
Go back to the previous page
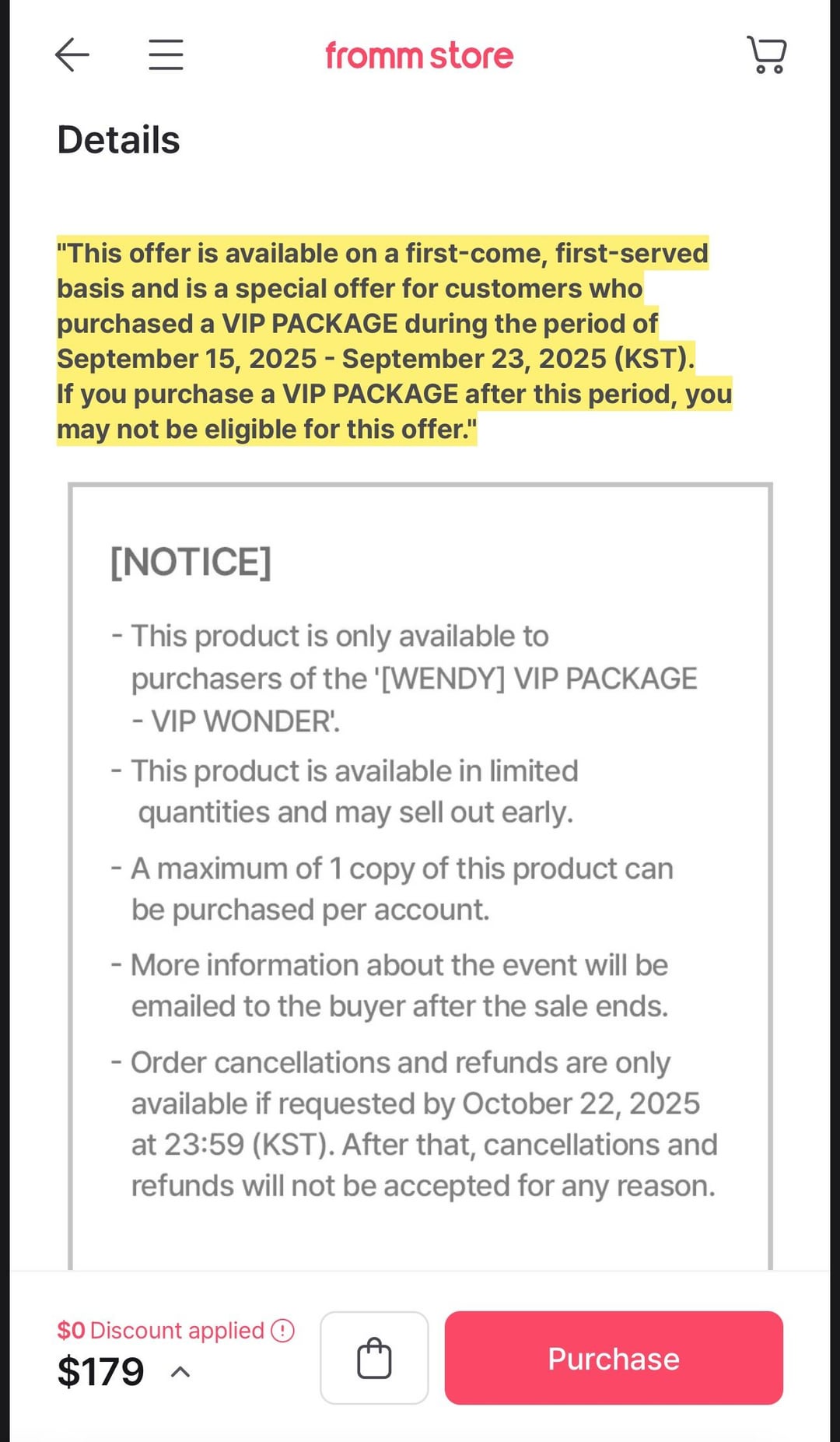point(72,55)
